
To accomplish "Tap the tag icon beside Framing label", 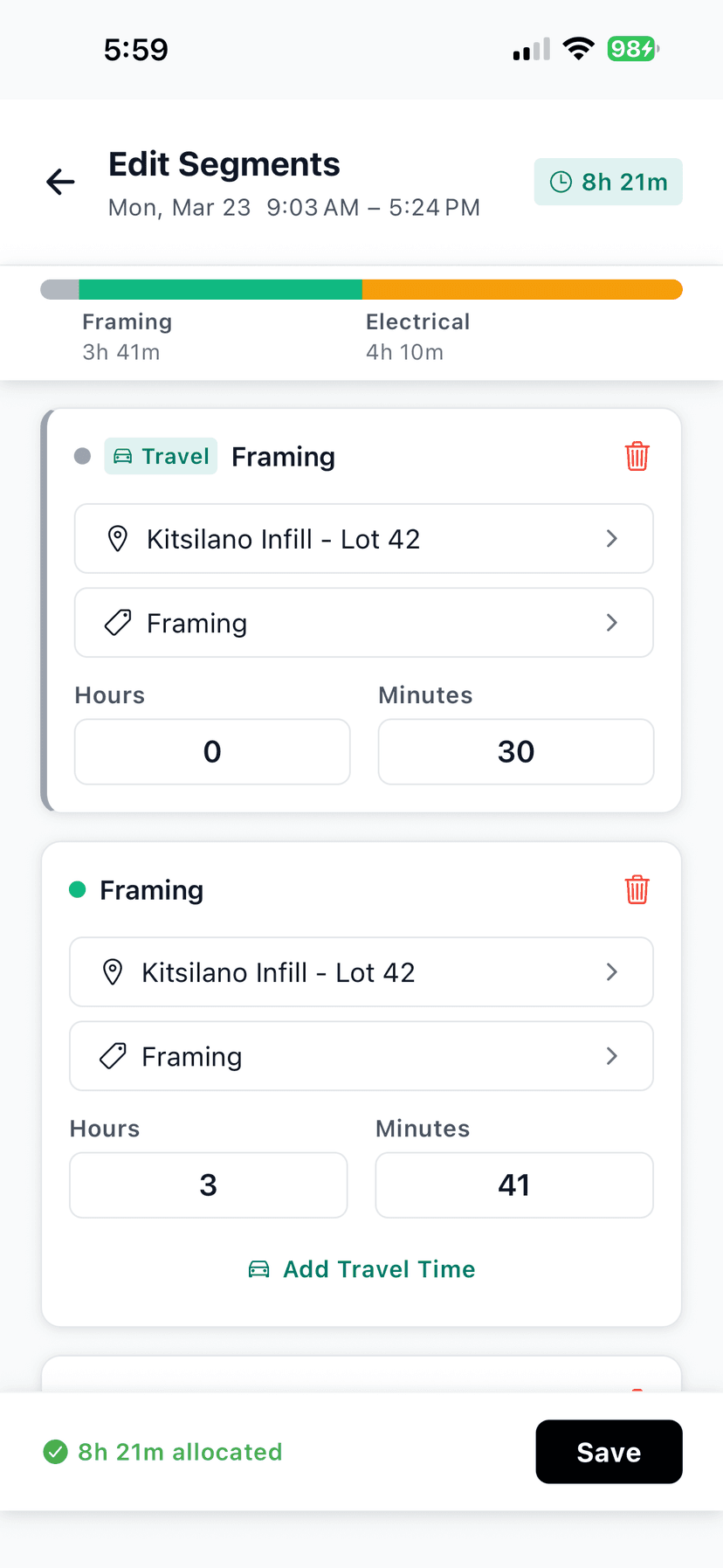I will [117, 622].
